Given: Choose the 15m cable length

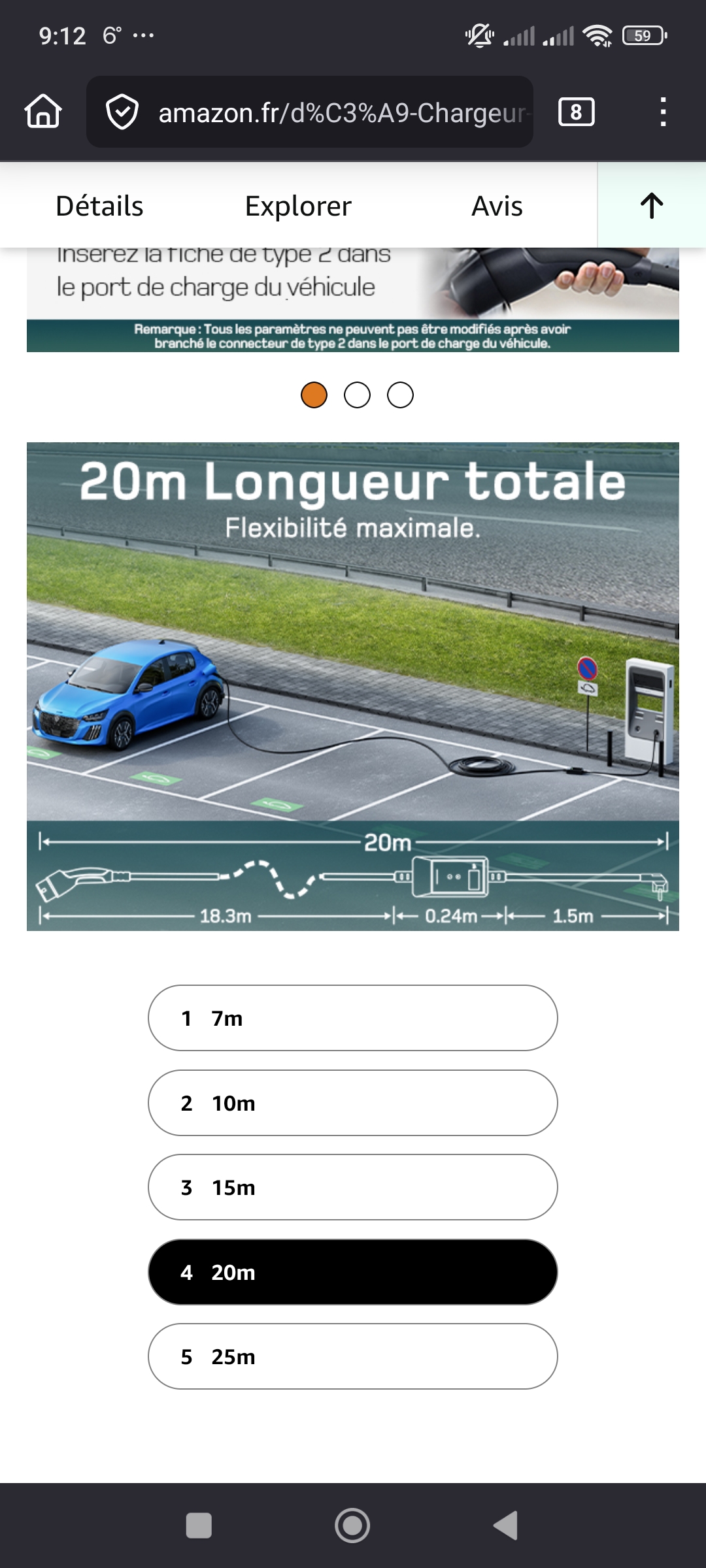Looking at the screenshot, I should pos(353,1187).
